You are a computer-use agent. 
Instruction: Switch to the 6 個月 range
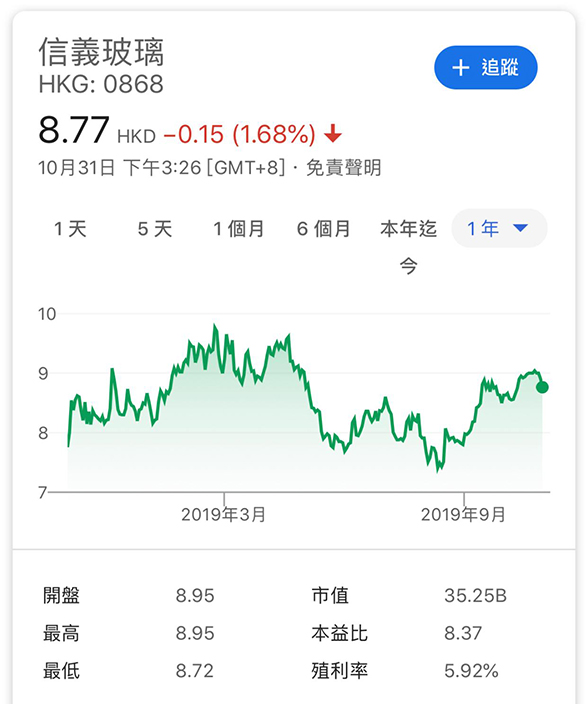tap(323, 229)
